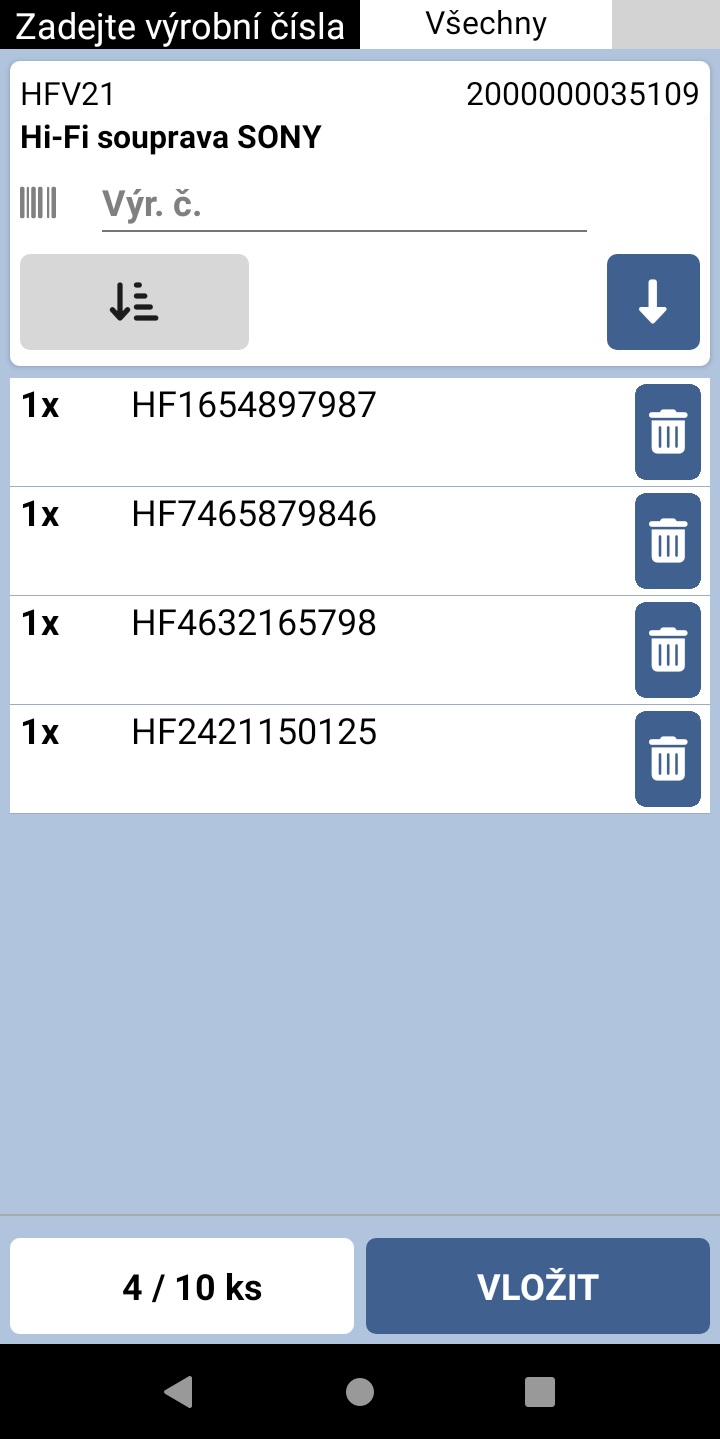This screenshot has height=1439, width=720.
Task: Tap the sort order button
Action: [134, 302]
